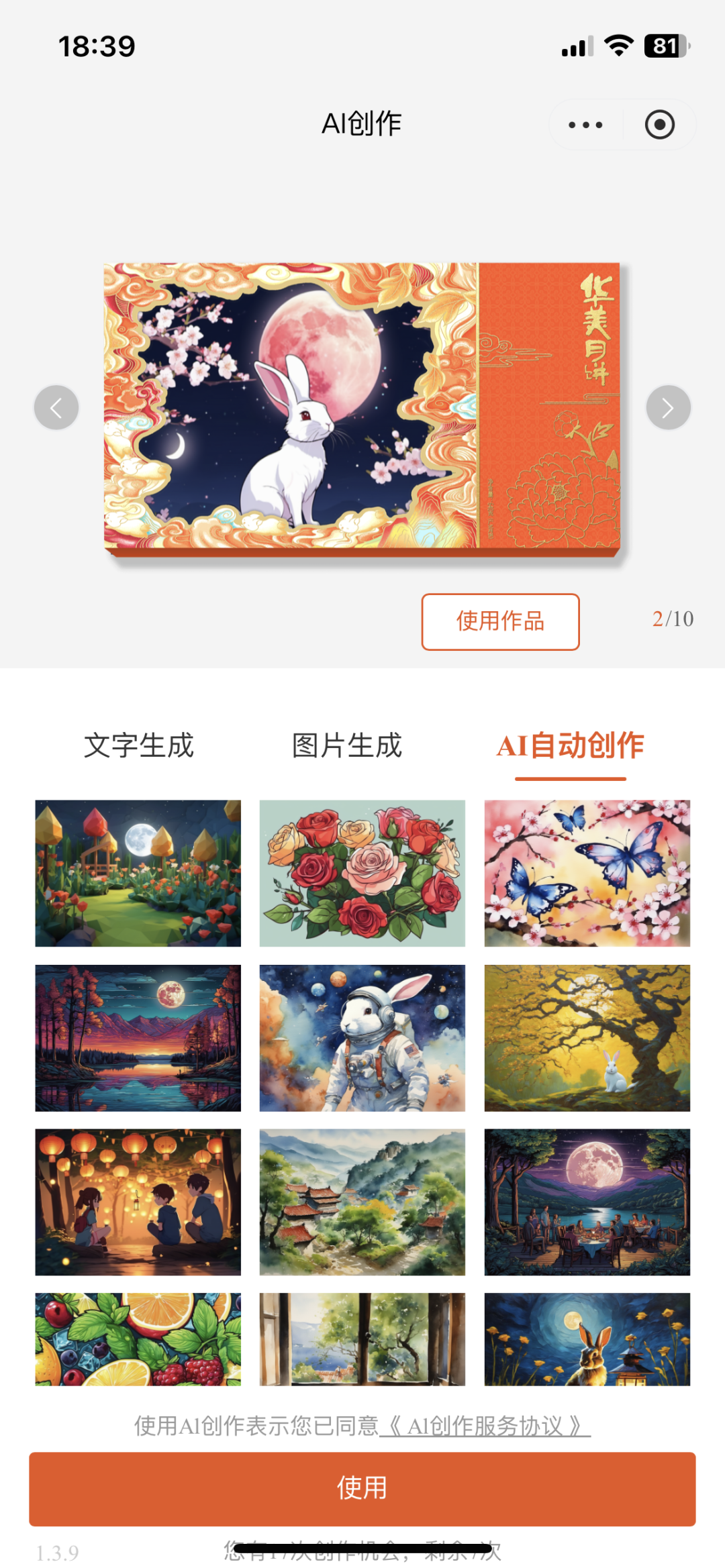Viewport: 725px width, 1568px height.
Task: Show the previous artwork in carousel
Action: coord(56,407)
